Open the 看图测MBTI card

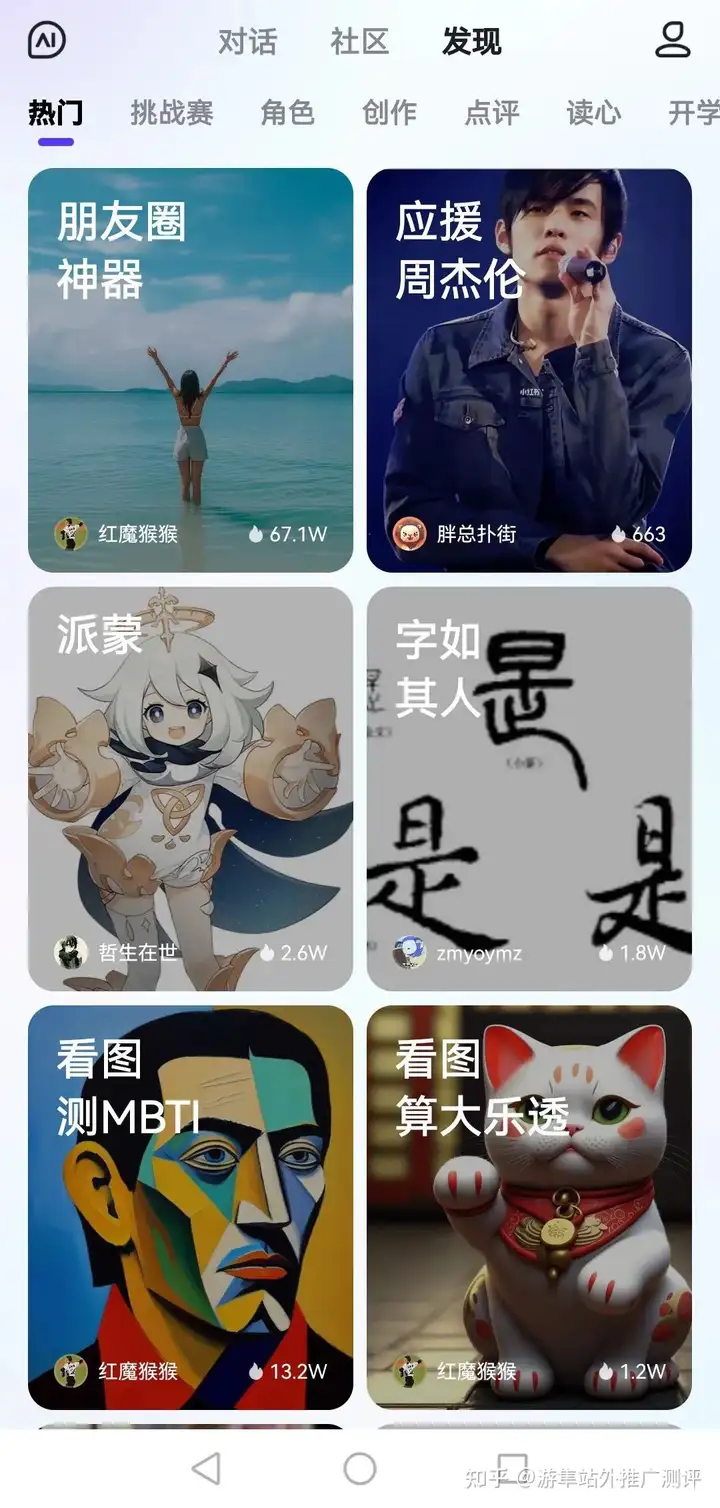pos(190,1206)
